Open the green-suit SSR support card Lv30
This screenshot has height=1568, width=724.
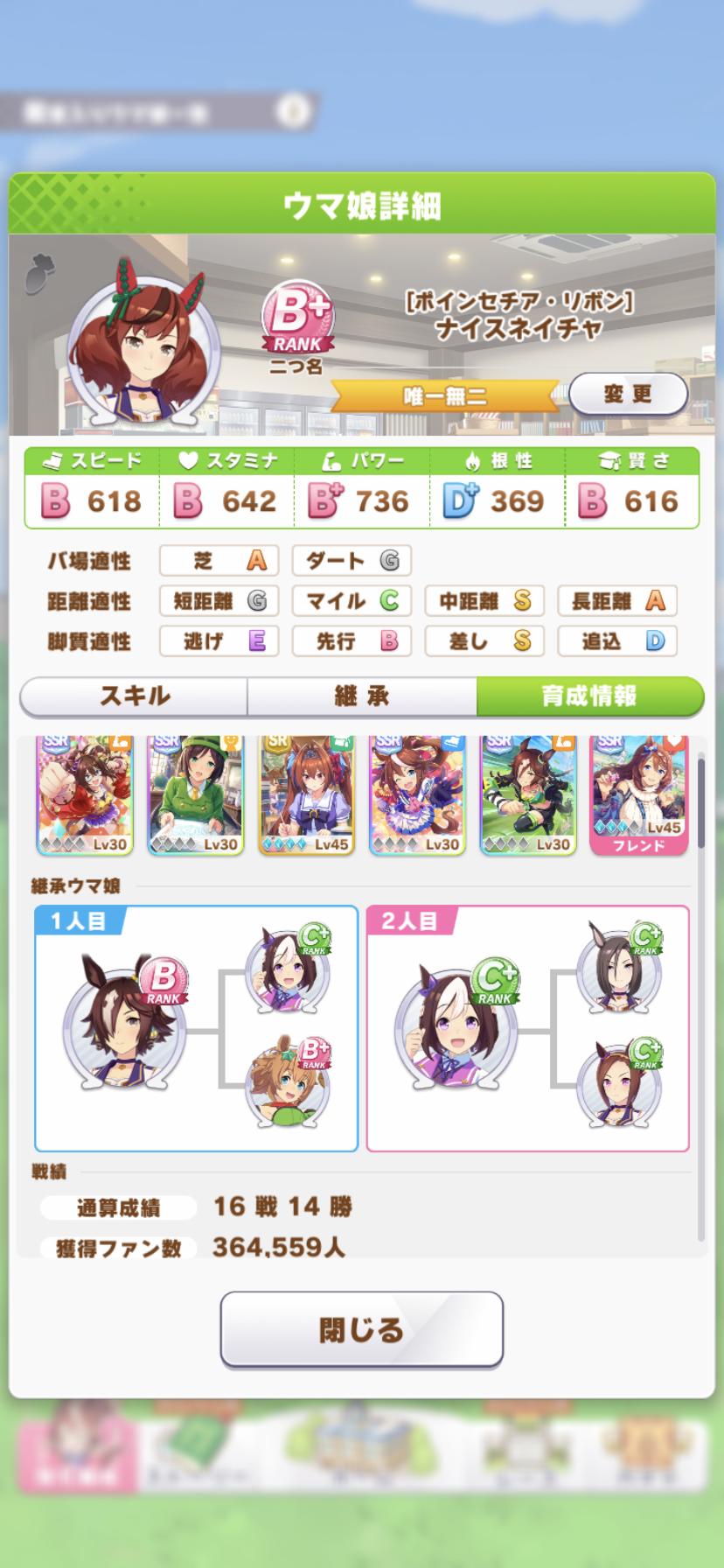196,794
